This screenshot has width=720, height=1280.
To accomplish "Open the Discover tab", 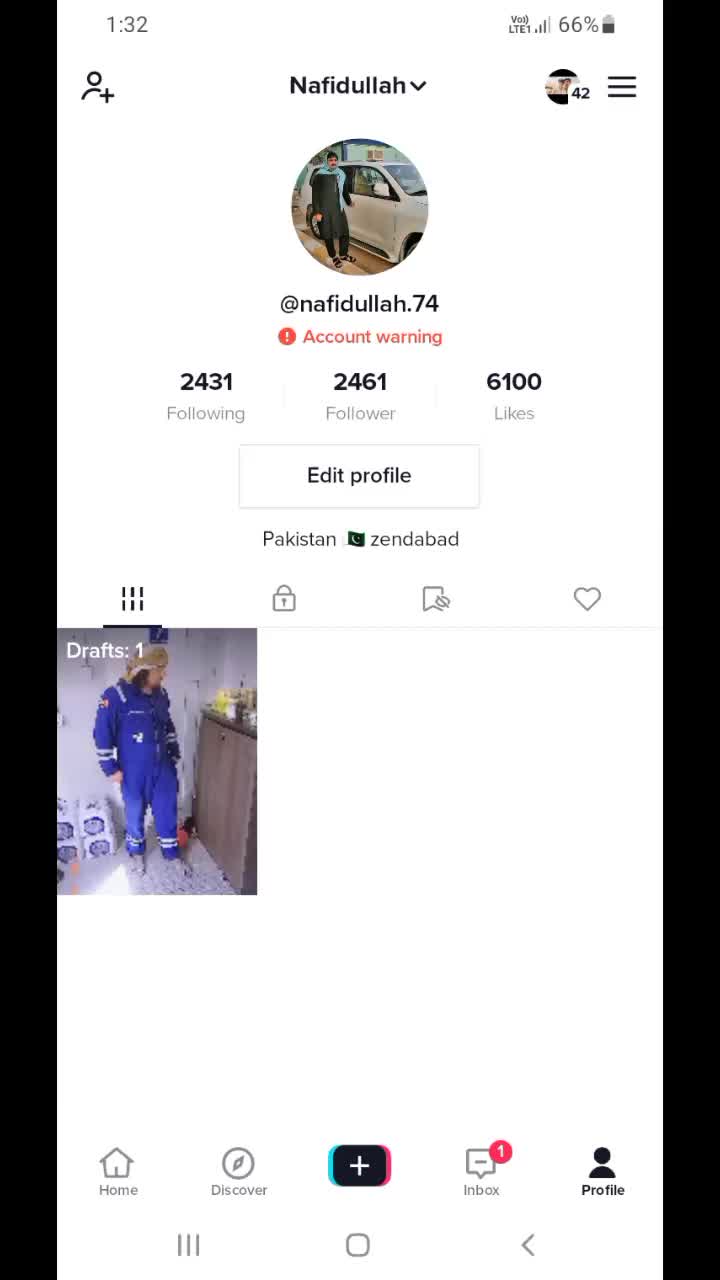I will [x=238, y=1172].
